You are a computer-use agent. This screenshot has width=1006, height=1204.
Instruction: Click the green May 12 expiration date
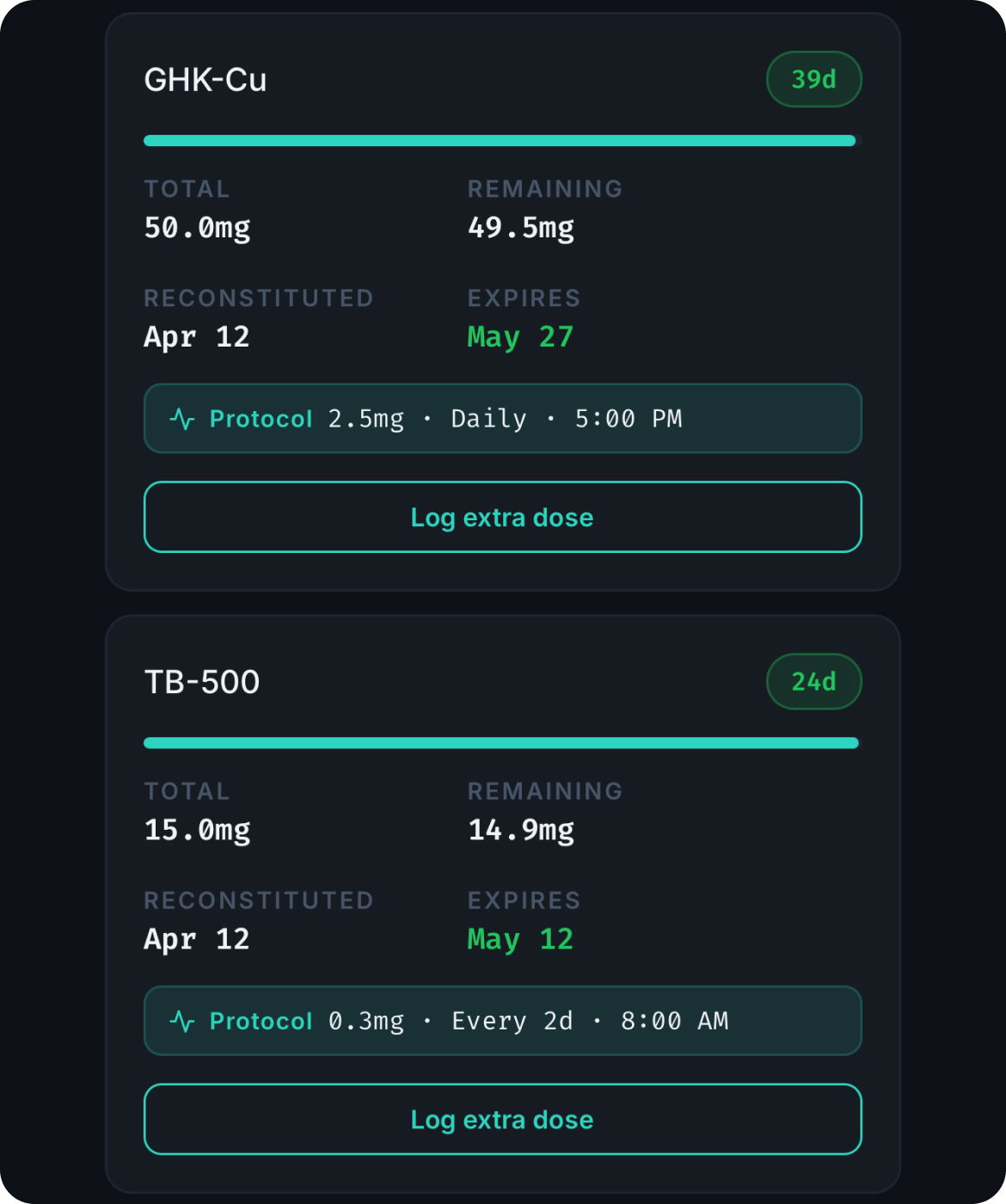coord(519,938)
